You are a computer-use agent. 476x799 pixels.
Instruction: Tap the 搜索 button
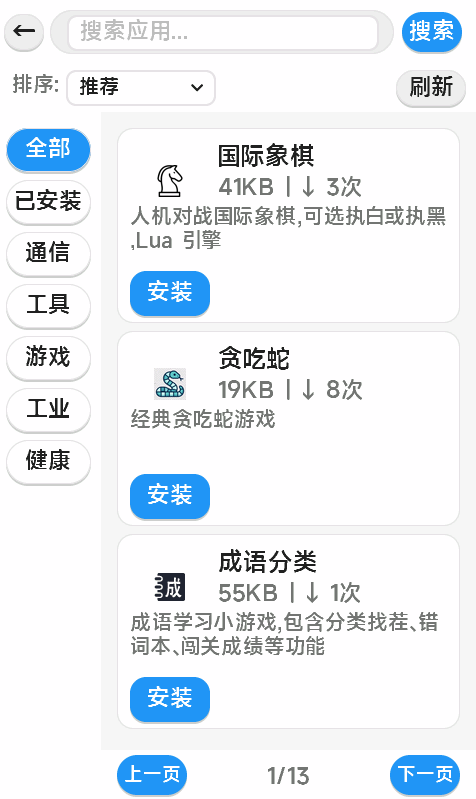tap(432, 32)
